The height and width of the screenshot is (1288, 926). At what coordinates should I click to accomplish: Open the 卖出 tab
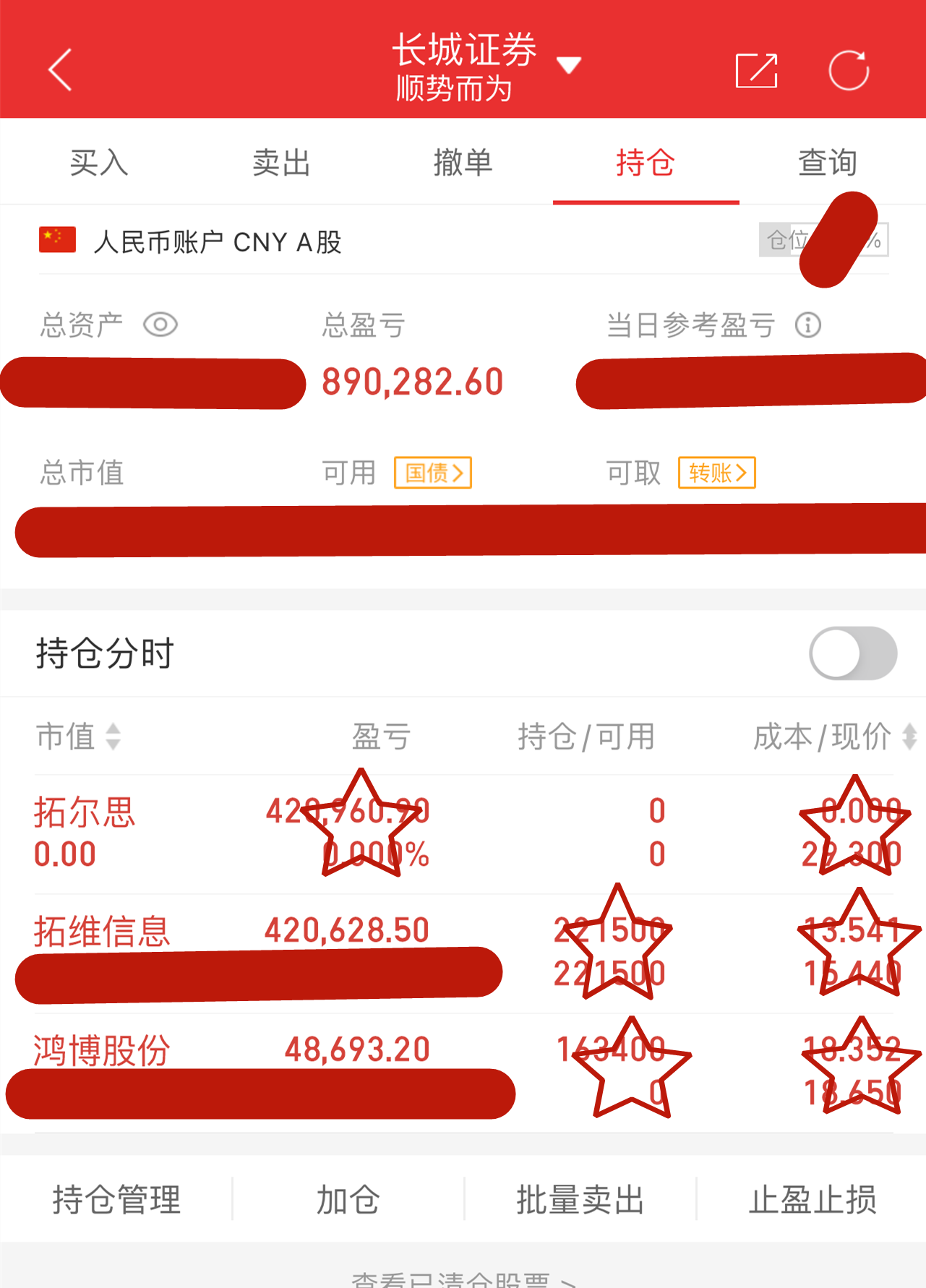click(x=280, y=163)
